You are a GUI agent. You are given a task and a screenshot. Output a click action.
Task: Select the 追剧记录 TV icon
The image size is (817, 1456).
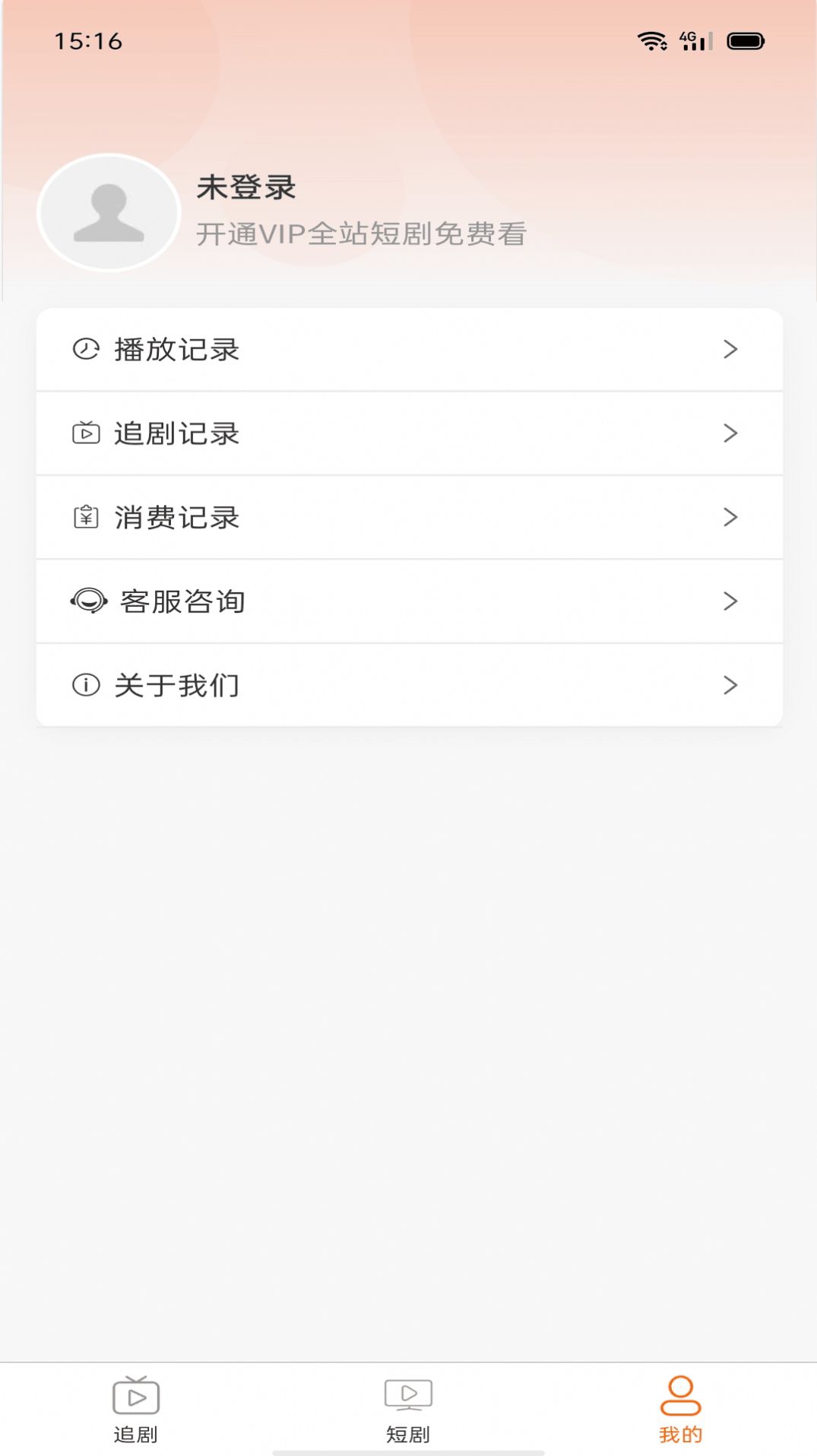pos(86,433)
